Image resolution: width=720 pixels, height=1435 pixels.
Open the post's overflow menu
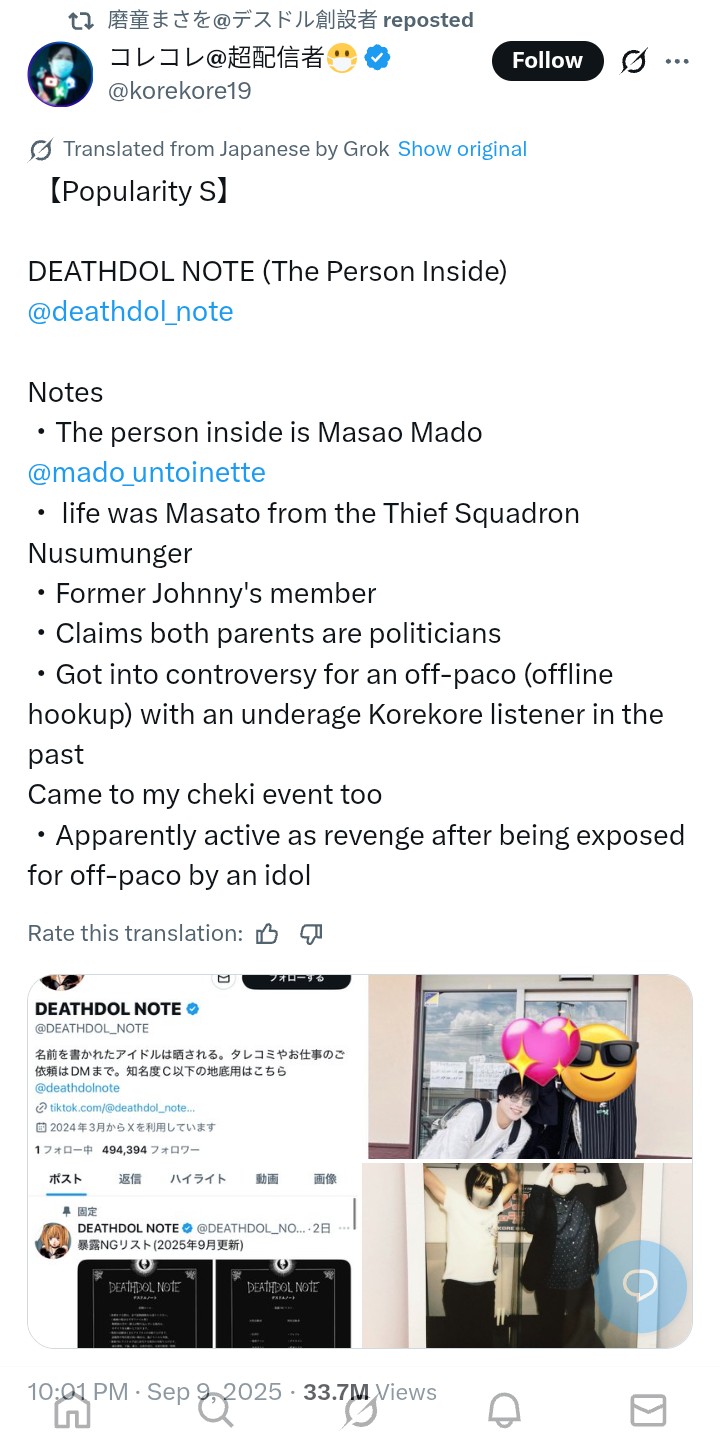tap(677, 61)
